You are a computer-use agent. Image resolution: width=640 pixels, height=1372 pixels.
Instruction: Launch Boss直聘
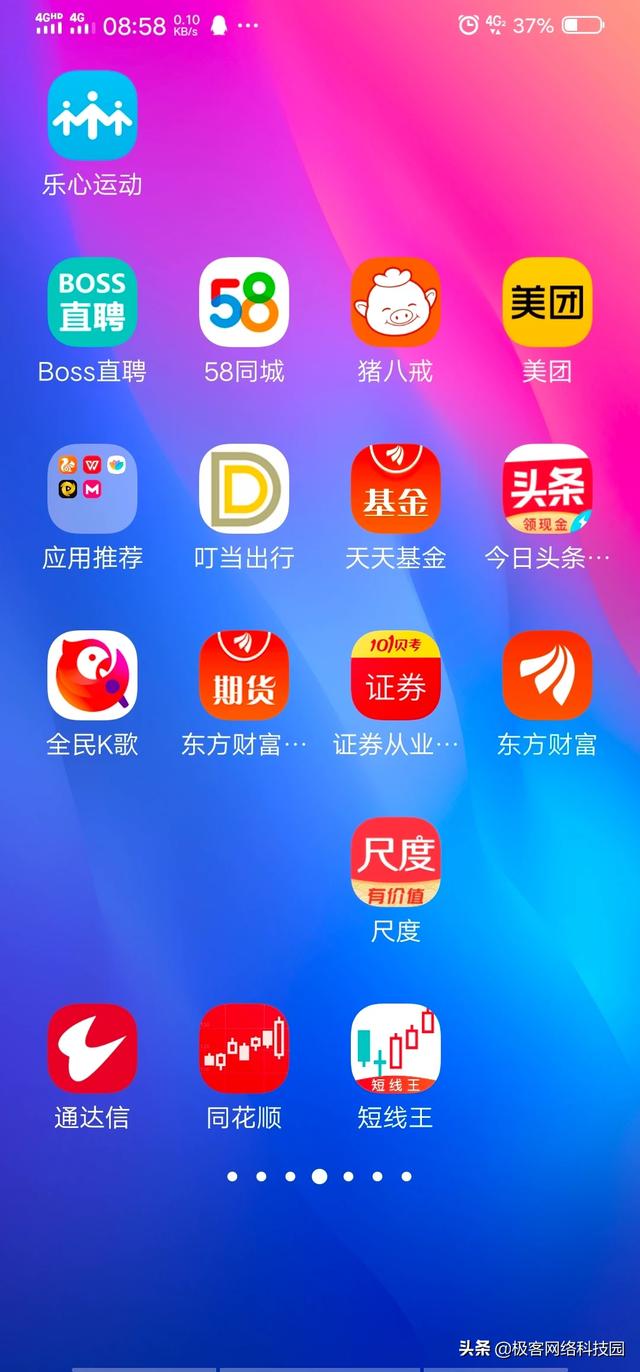pyautogui.click(x=92, y=302)
